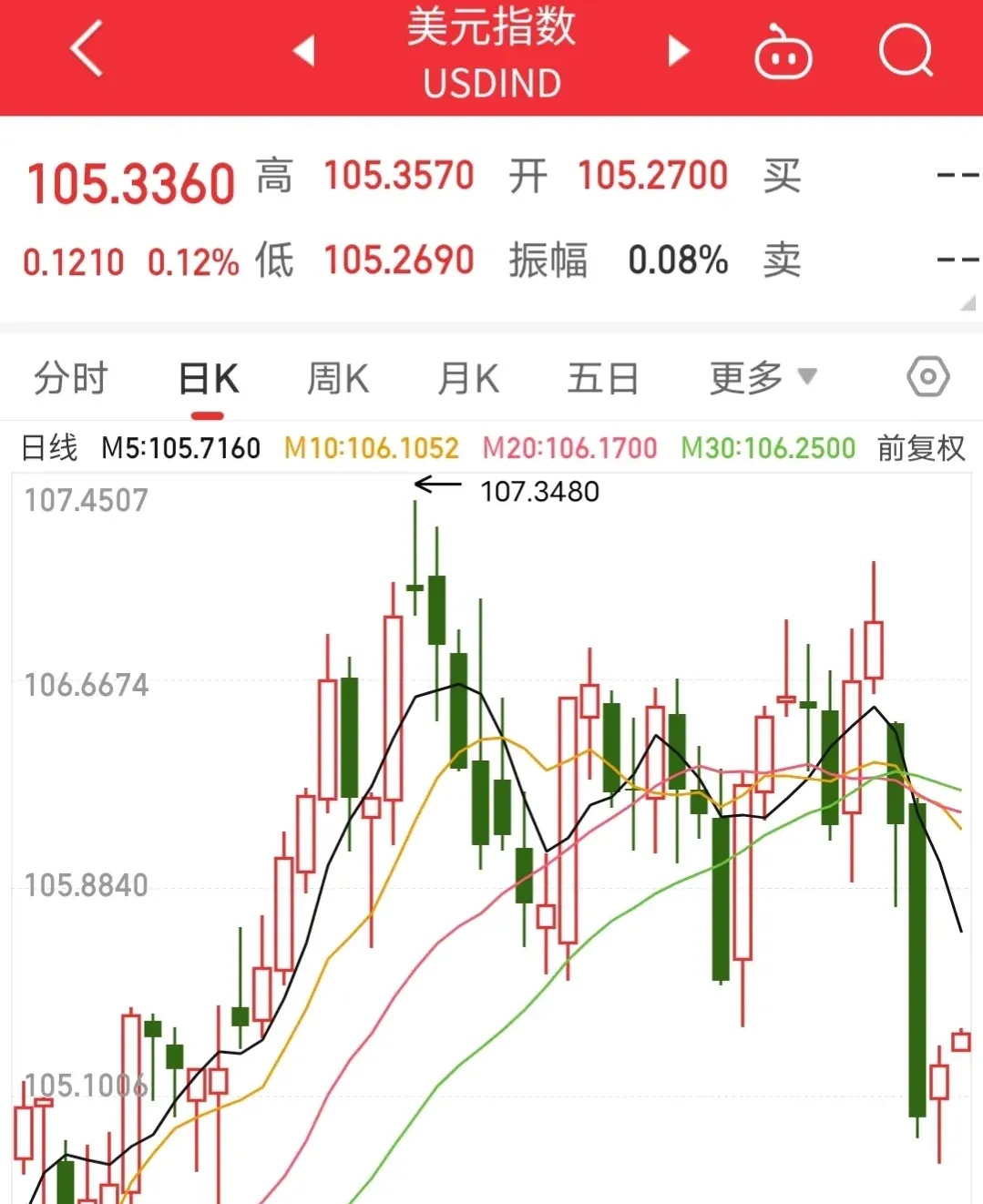
Task: Toggle the 前复权 adjustment mode
Action: [919, 447]
